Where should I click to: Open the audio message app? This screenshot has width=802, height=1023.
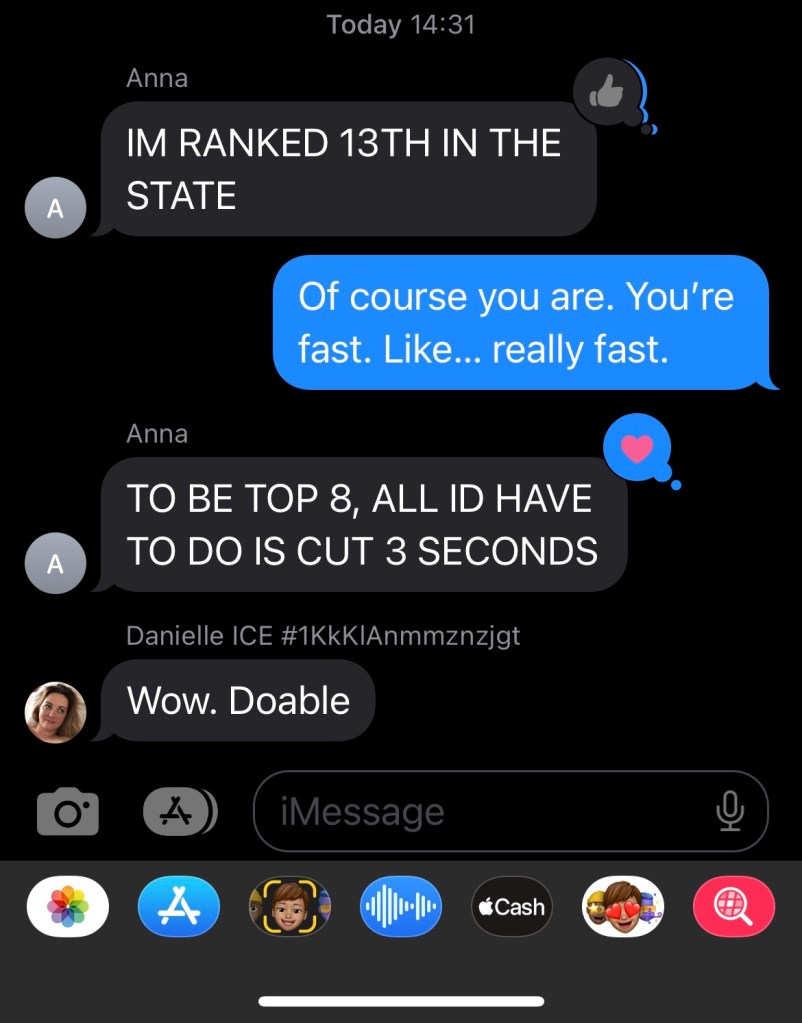coord(400,906)
